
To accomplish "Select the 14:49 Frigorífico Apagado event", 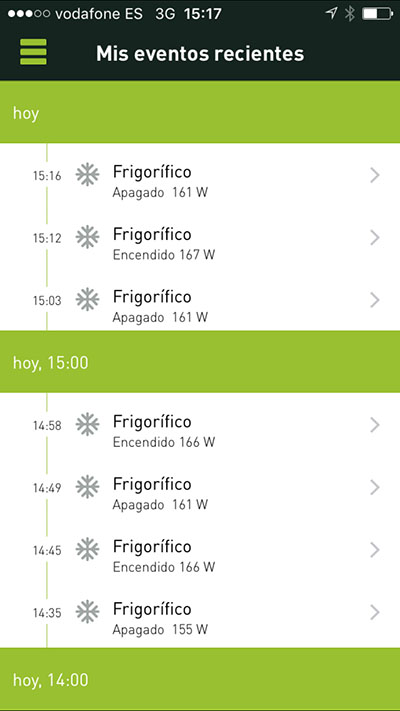I will (x=200, y=487).
